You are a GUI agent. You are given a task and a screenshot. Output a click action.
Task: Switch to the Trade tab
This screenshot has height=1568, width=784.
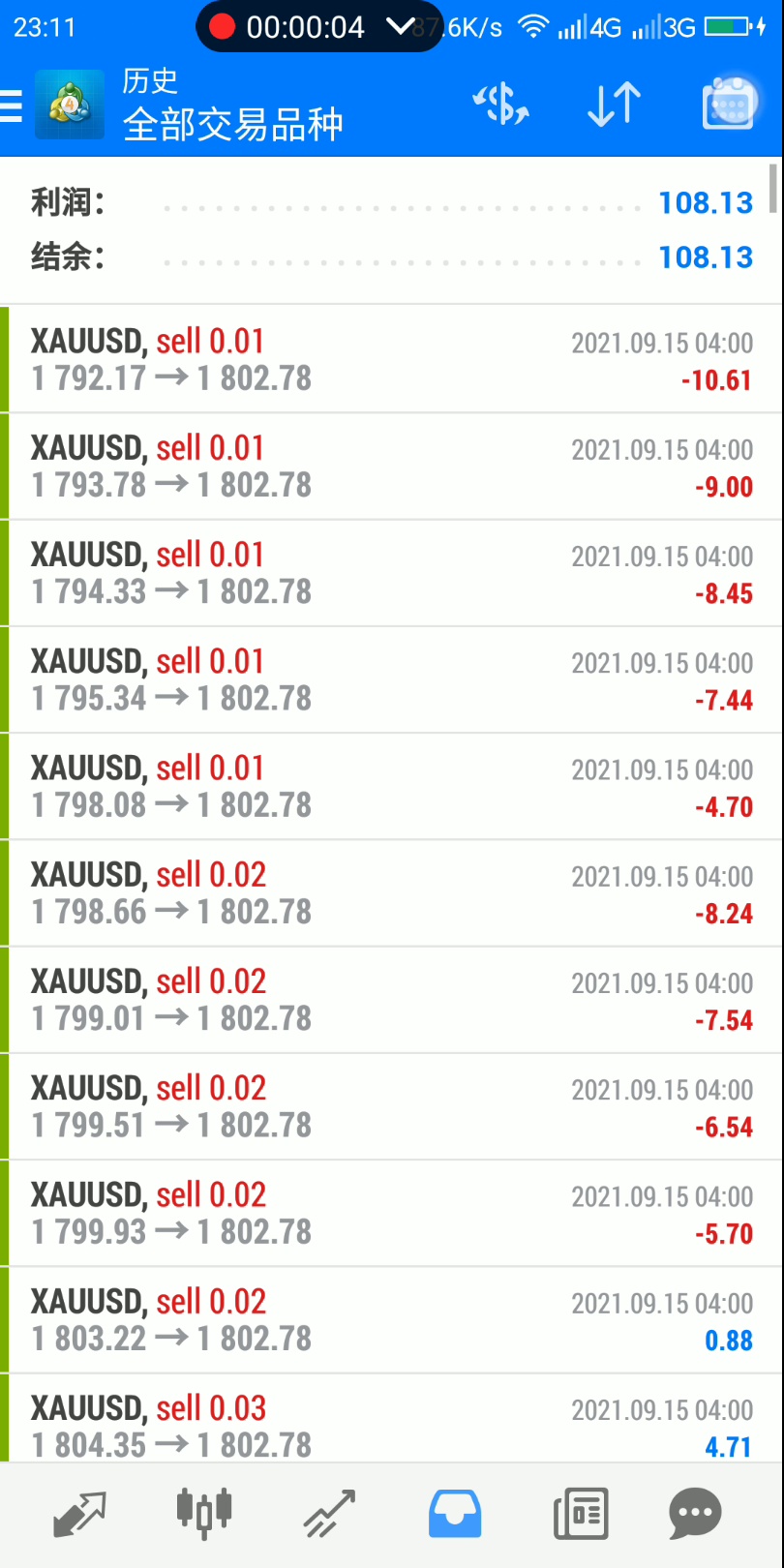click(x=329, y=1514)
